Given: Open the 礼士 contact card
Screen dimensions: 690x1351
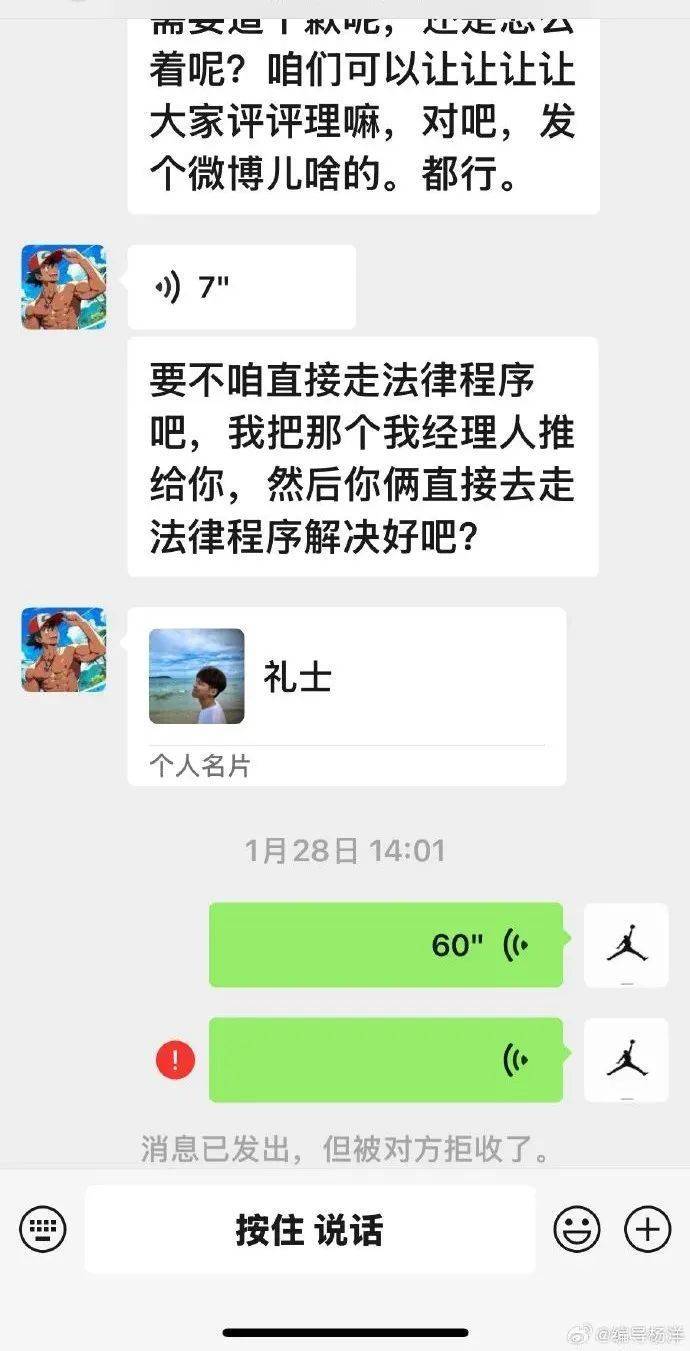Looking at the screenshot, I should click(346, 695).
